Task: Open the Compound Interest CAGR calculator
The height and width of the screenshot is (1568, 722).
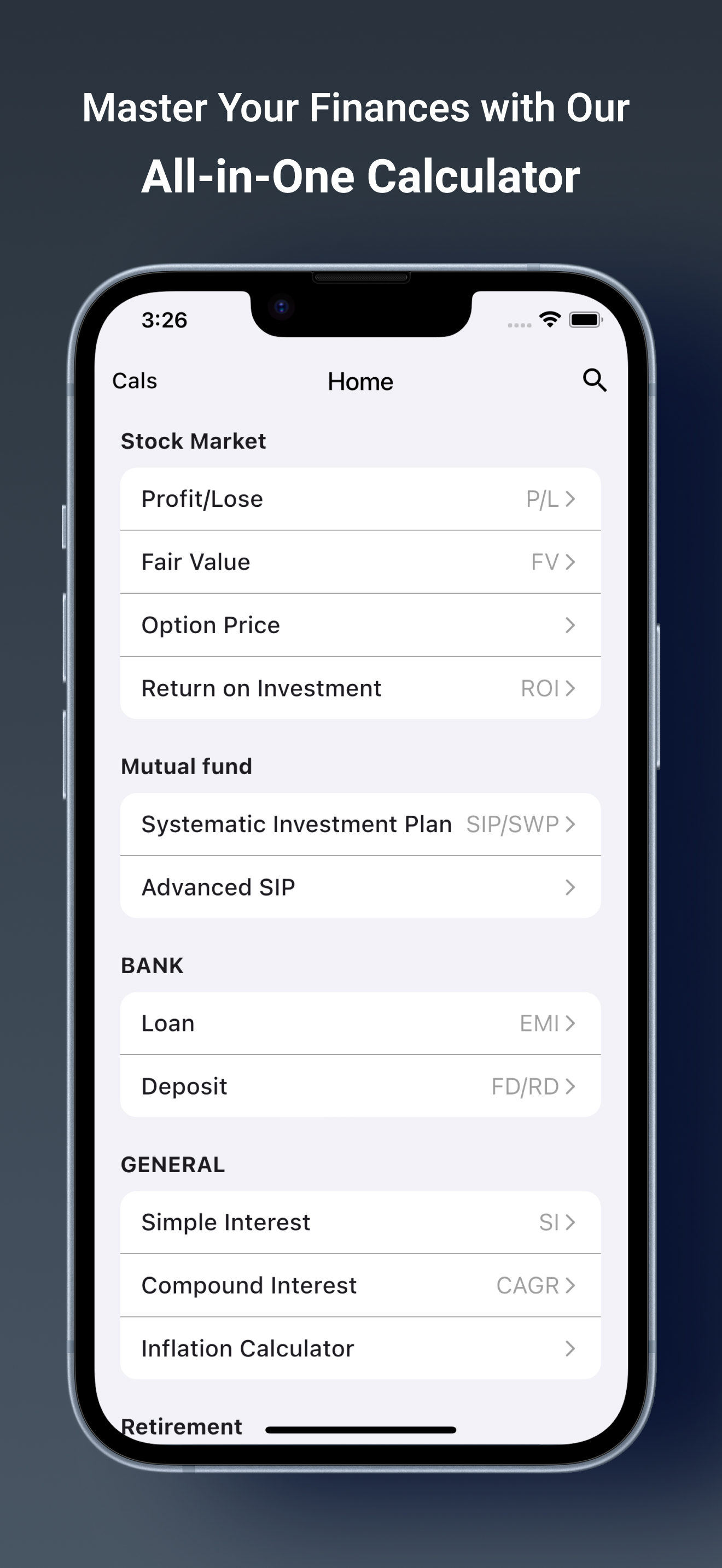Action: click(x=360, y=1285)
